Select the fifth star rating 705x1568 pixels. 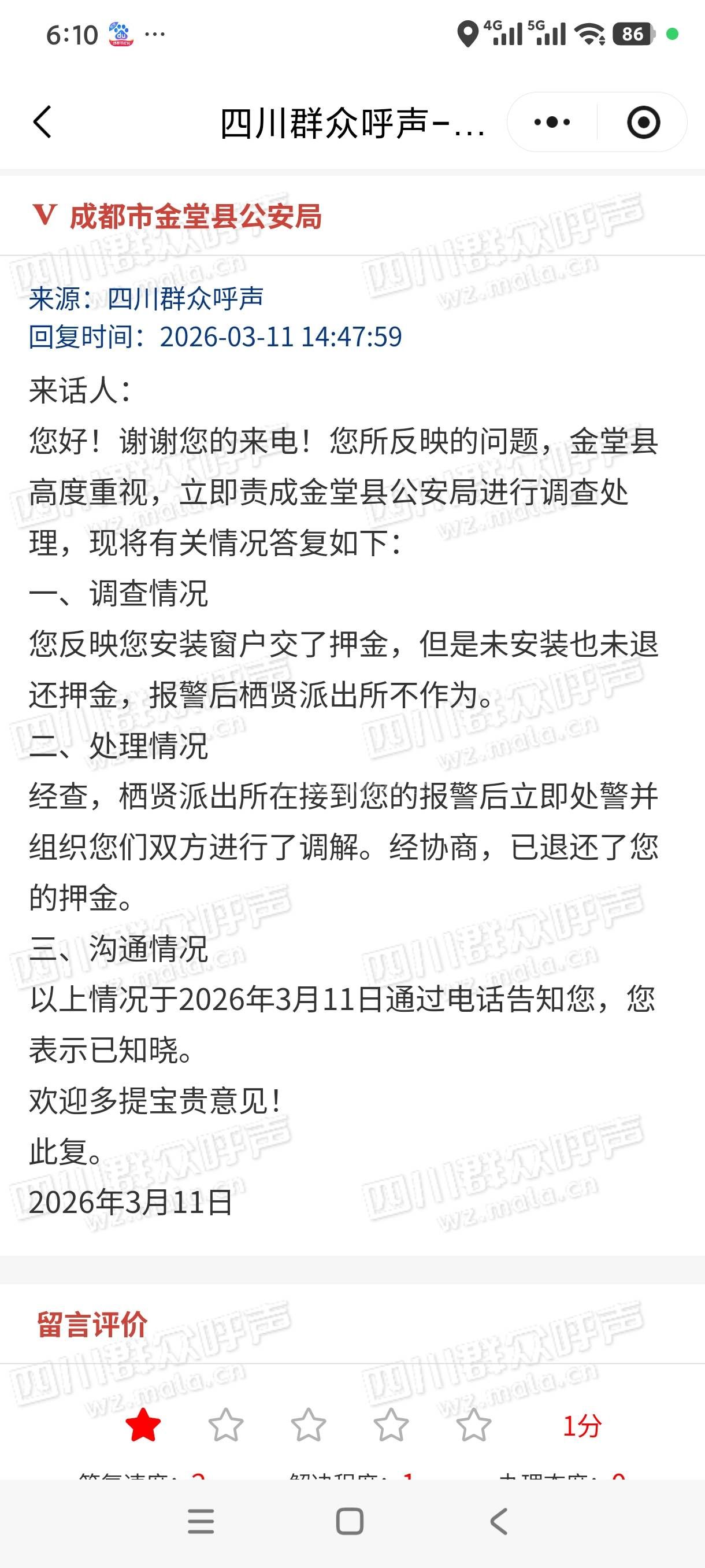pyautogui.click(x=473, y=1426)
